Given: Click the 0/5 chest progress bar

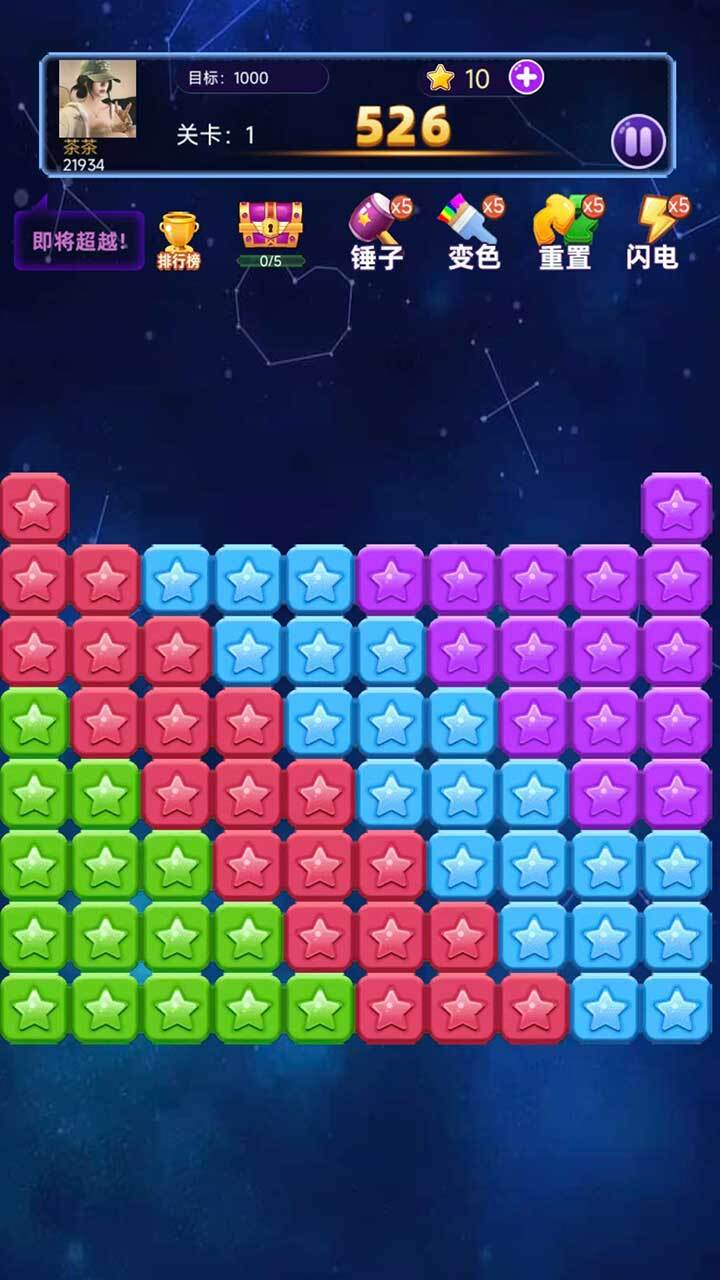Looking at the screenshot, I should [x=271, y=260].
